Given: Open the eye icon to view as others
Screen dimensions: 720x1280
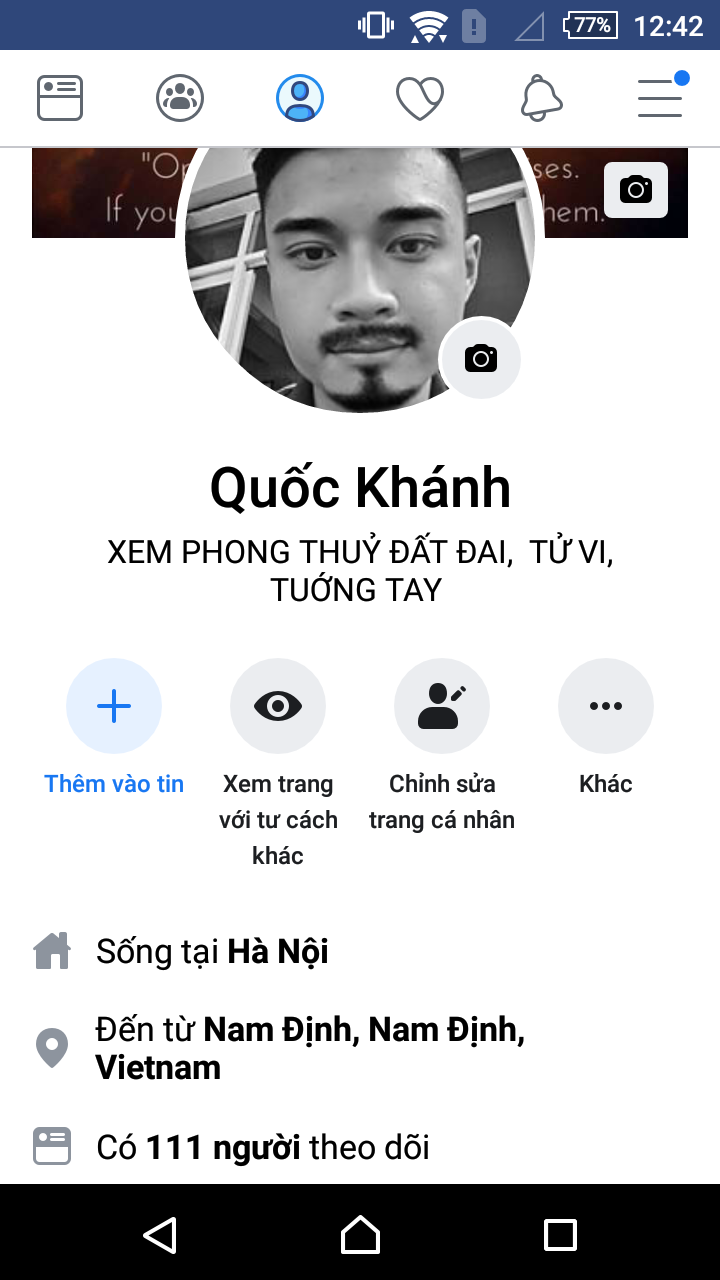Looking at the screenshot, I should click(x=278, y=705).
